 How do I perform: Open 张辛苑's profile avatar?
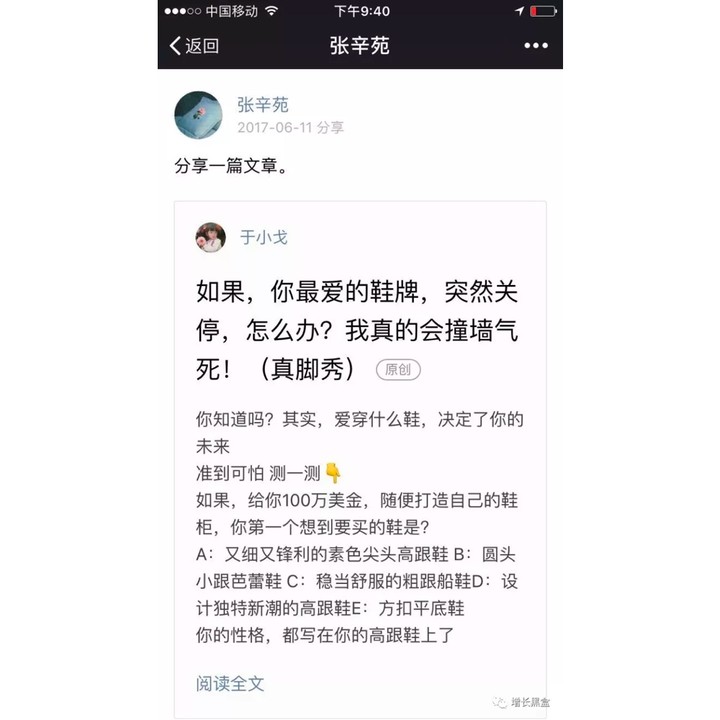click(x=198, y=115)
